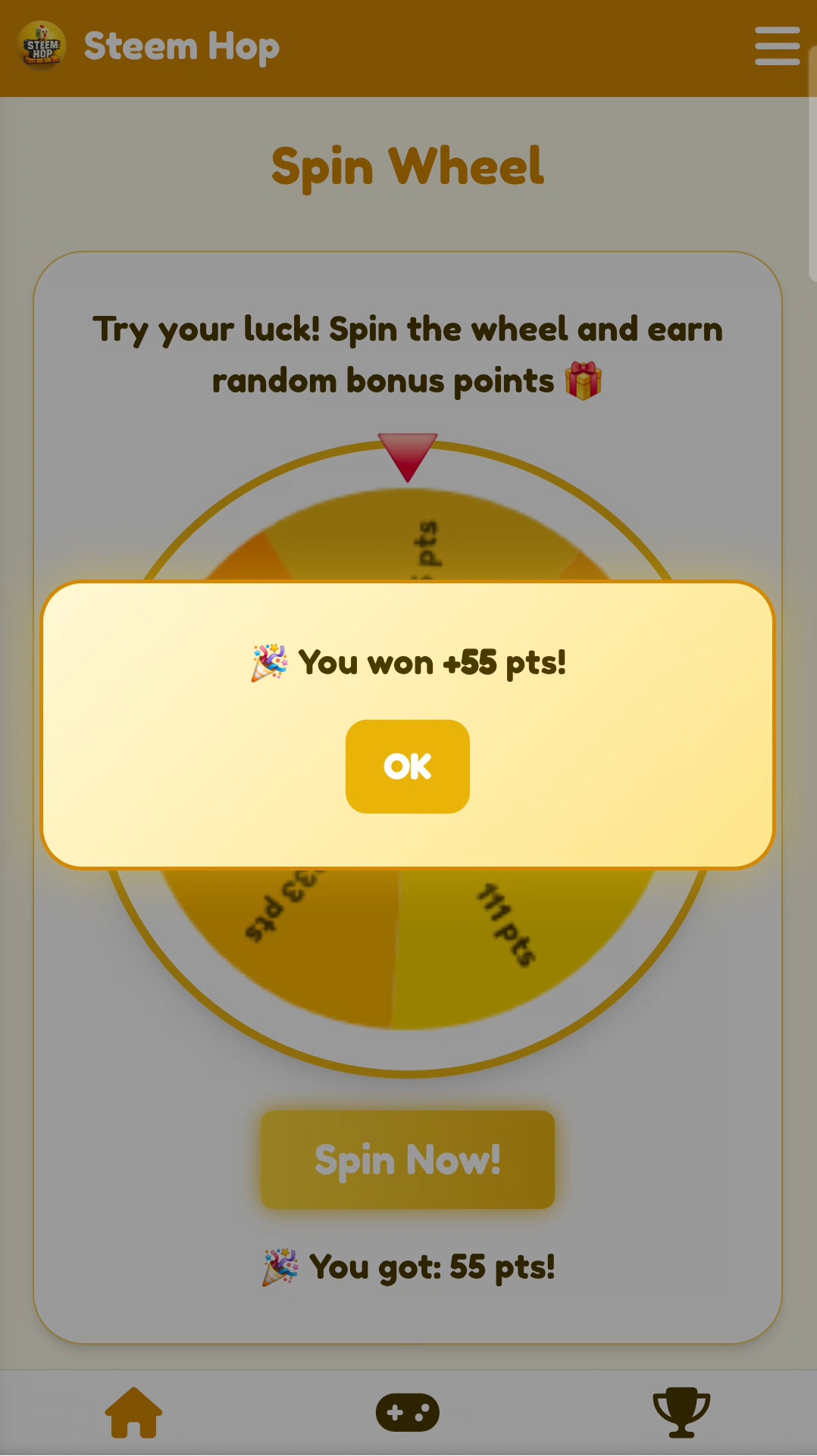Open the trophy leaderboard tab
Viewport: 817px width, 1456px height.
point(681,1412)
